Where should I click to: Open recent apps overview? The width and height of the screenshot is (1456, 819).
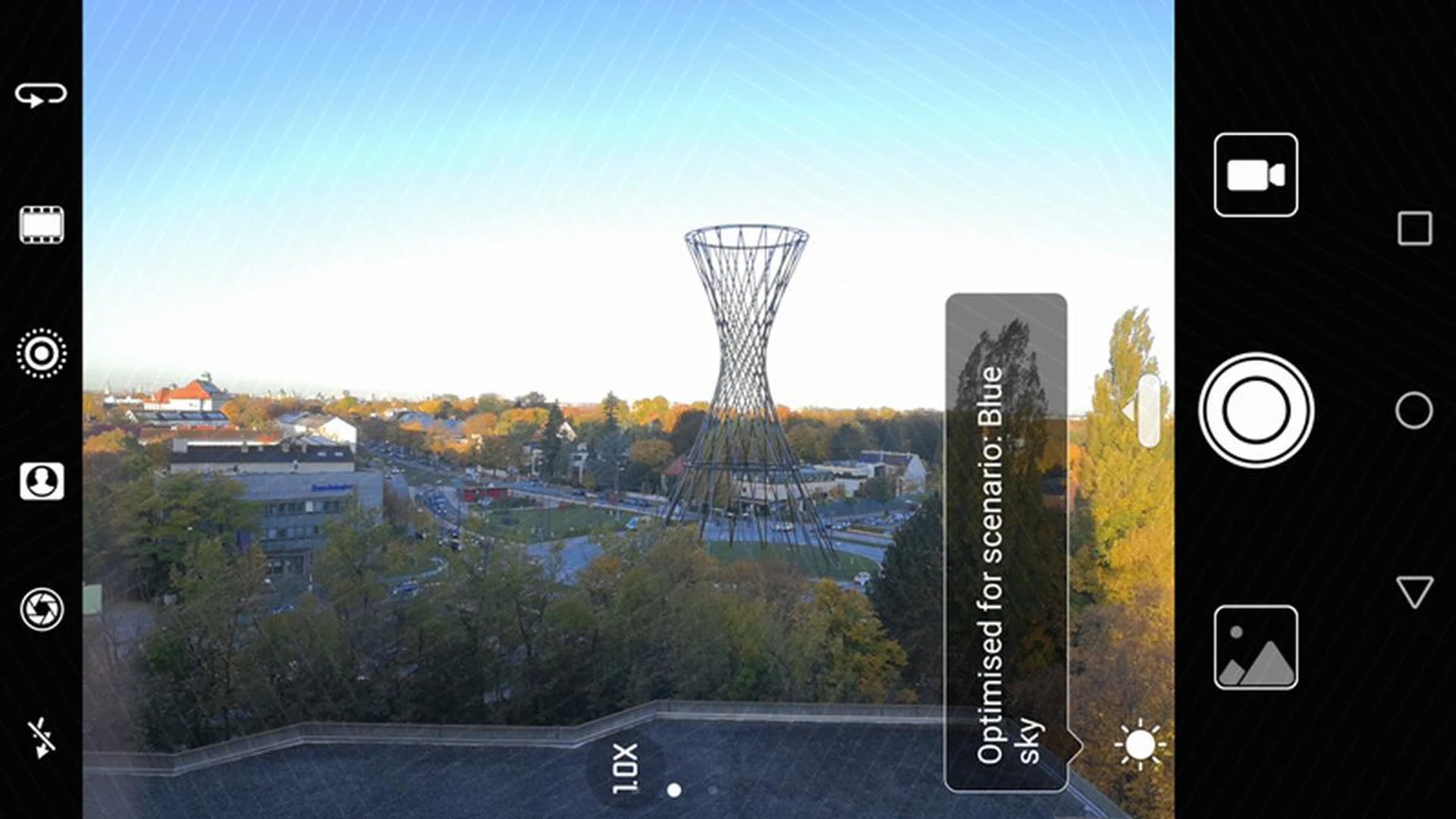pos(1414,228)
